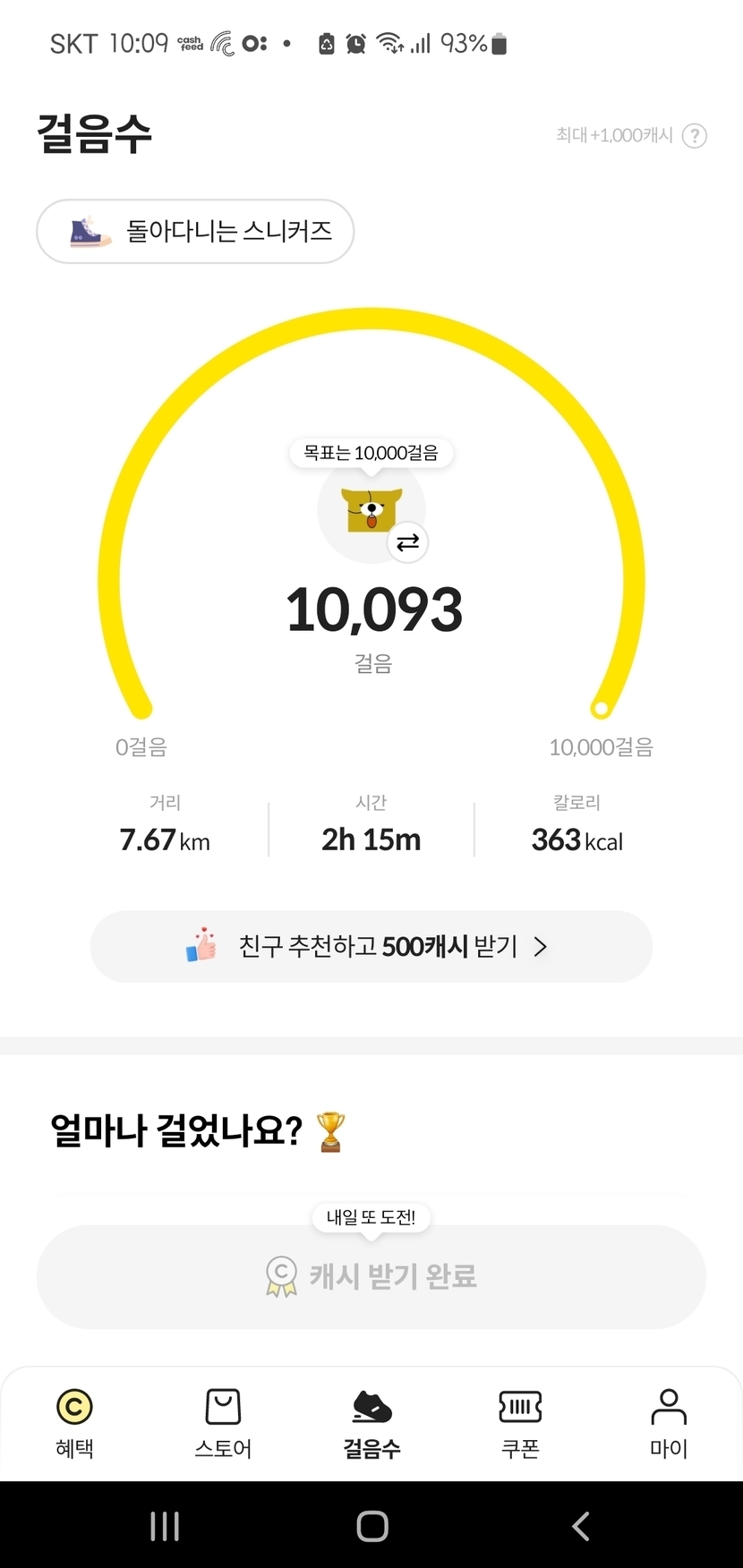
Task: Open the 스토어 tab
Action: click(223, 1423)
